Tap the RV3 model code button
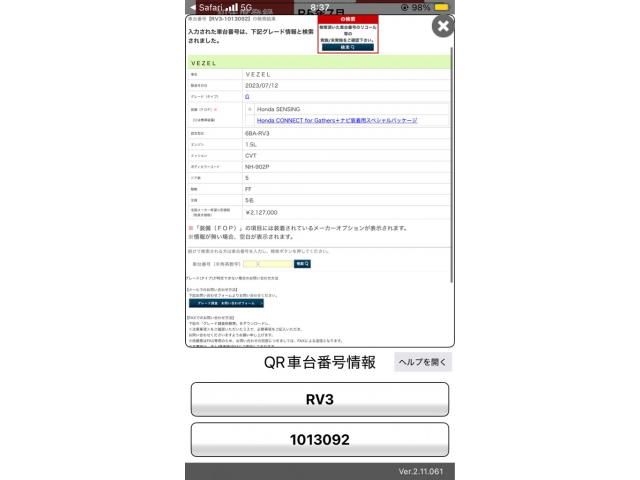 [320, 399]
